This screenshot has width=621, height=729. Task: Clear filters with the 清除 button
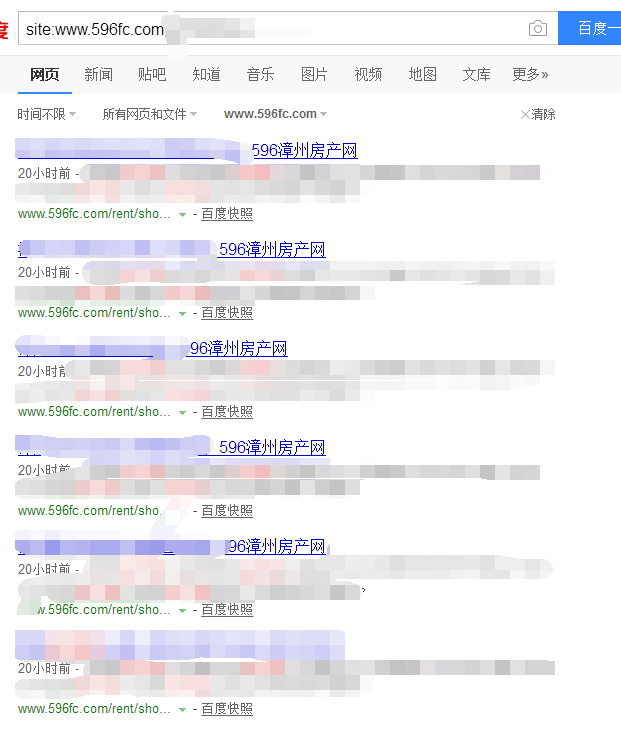pyautogui.click(x=538, y=114)
